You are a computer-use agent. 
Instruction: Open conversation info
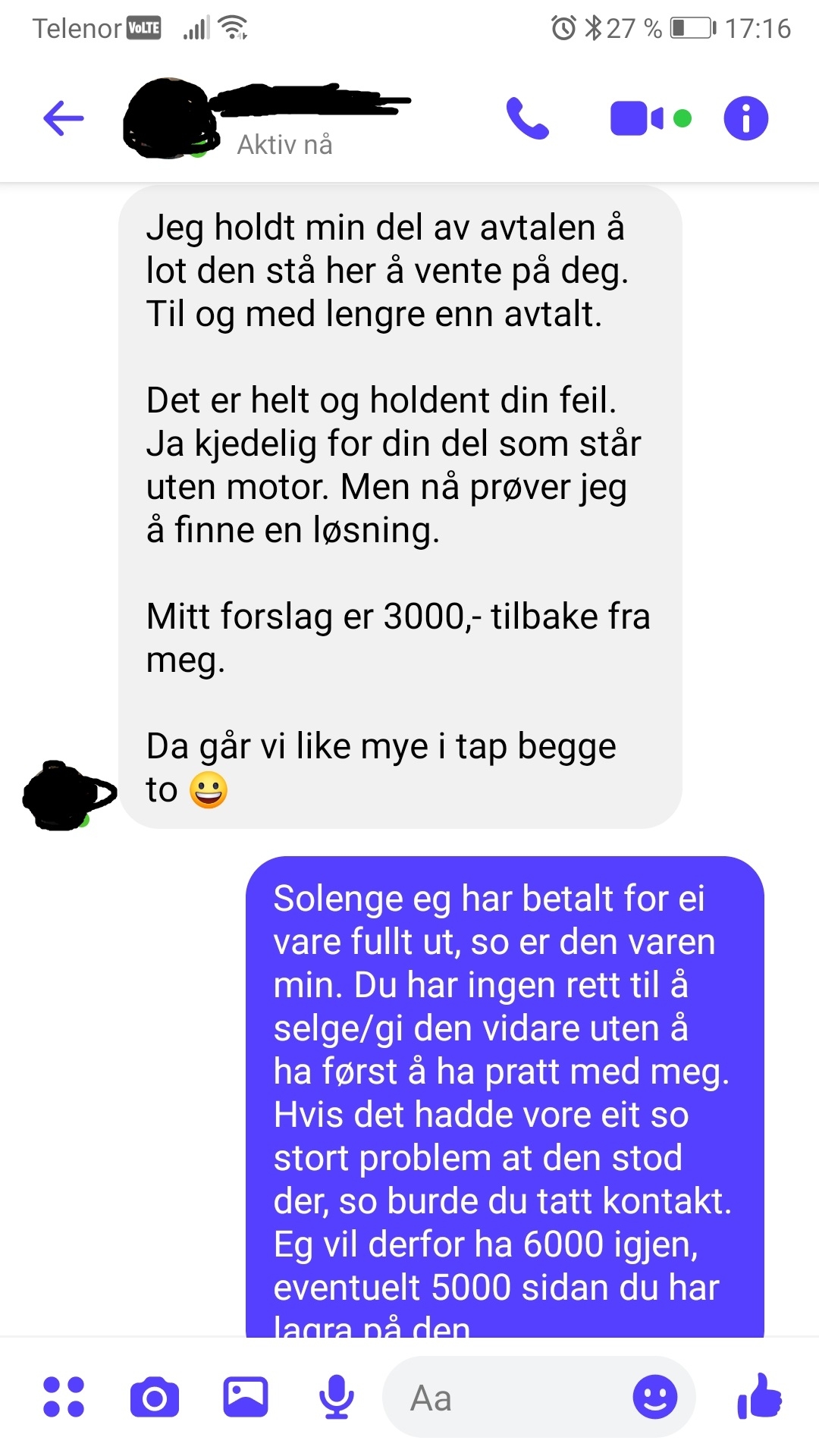click(x=746, y=118)
